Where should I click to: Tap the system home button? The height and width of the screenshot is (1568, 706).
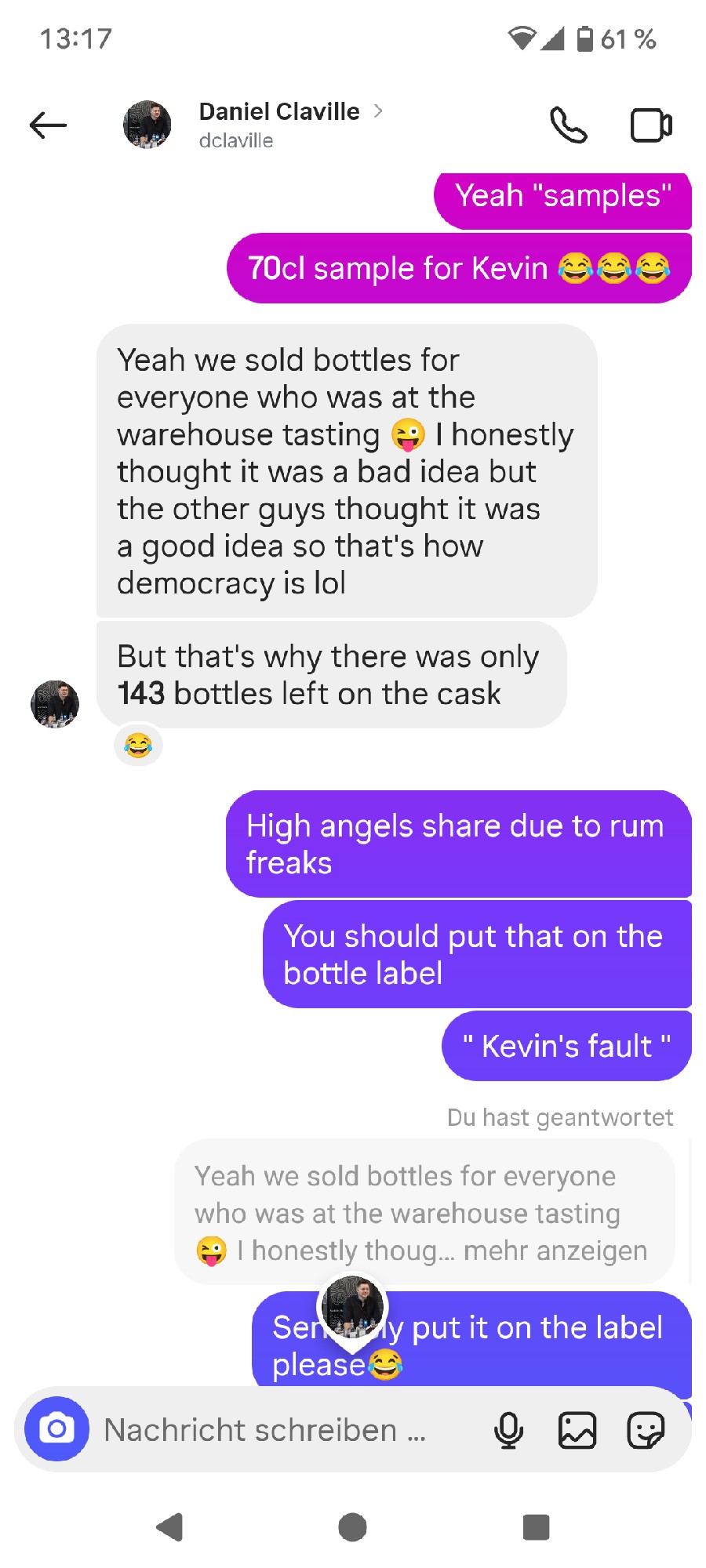[352, 1527]
